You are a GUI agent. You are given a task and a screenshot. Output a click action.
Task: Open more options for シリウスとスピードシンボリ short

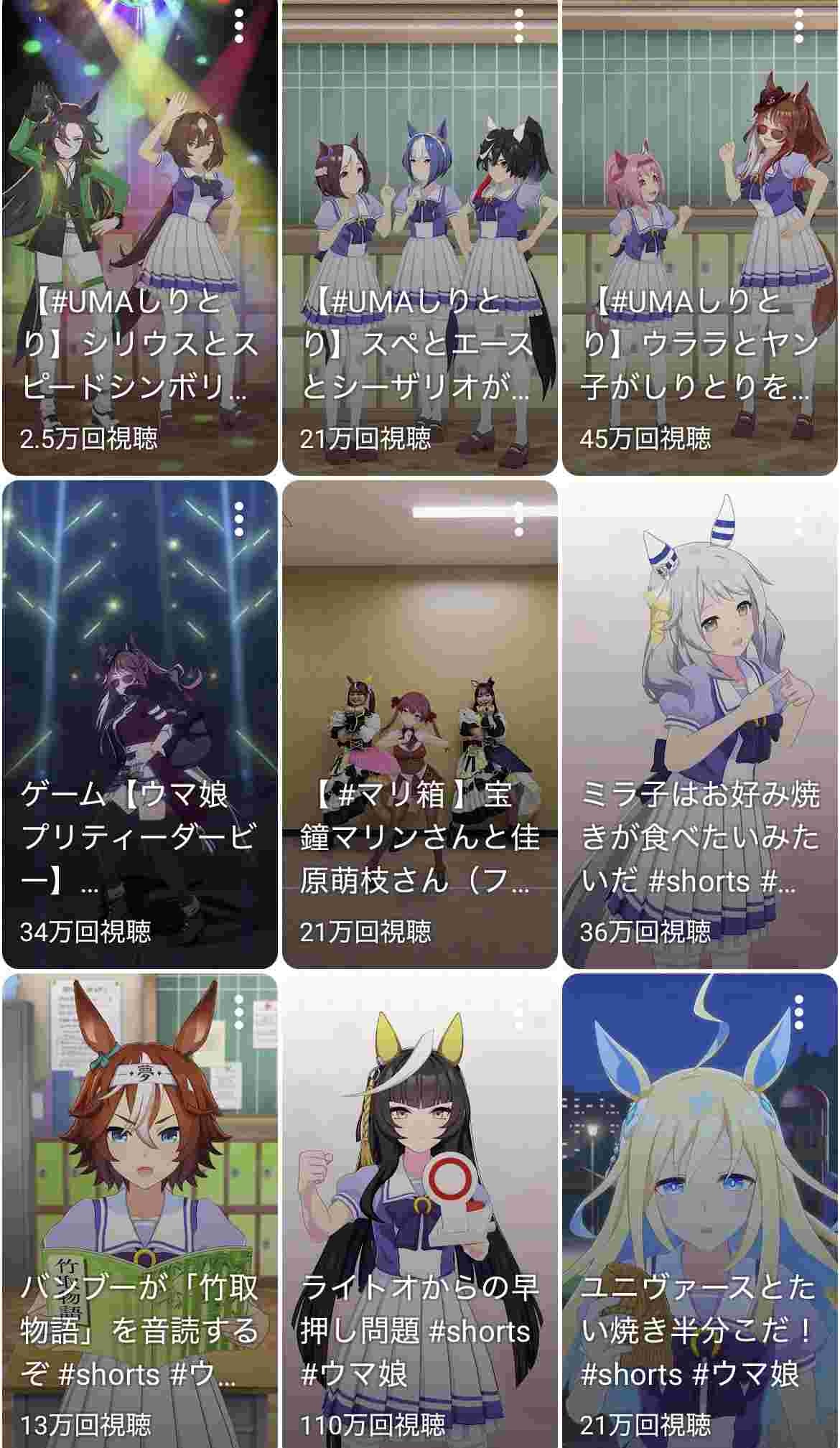pos(239,27)
